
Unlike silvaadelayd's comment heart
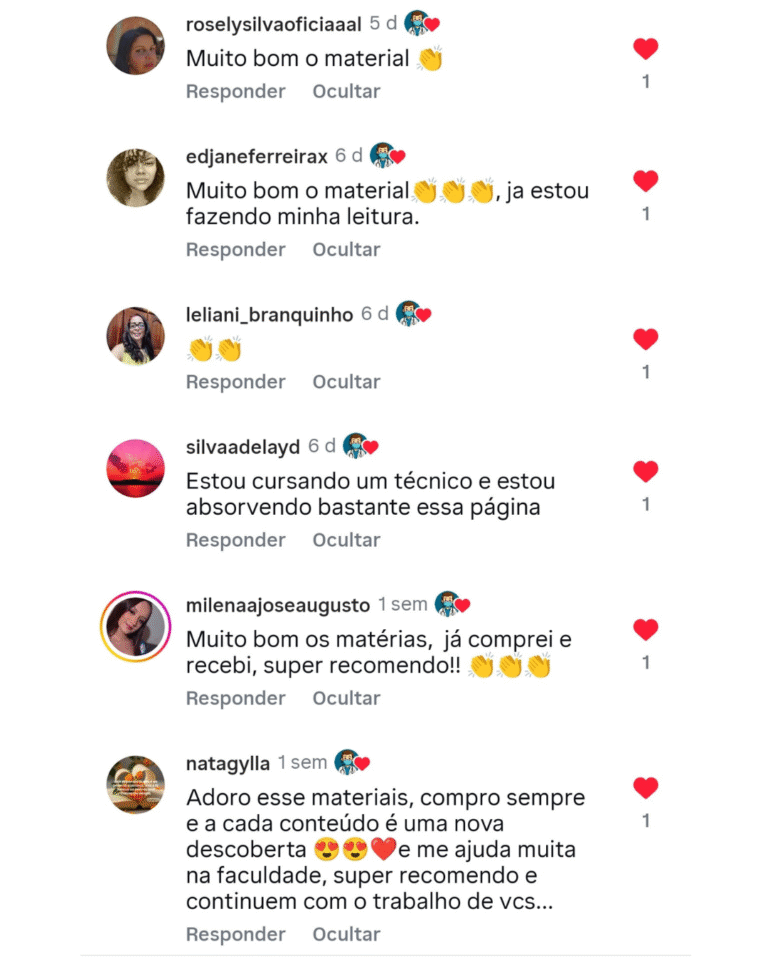click(646, 471)
